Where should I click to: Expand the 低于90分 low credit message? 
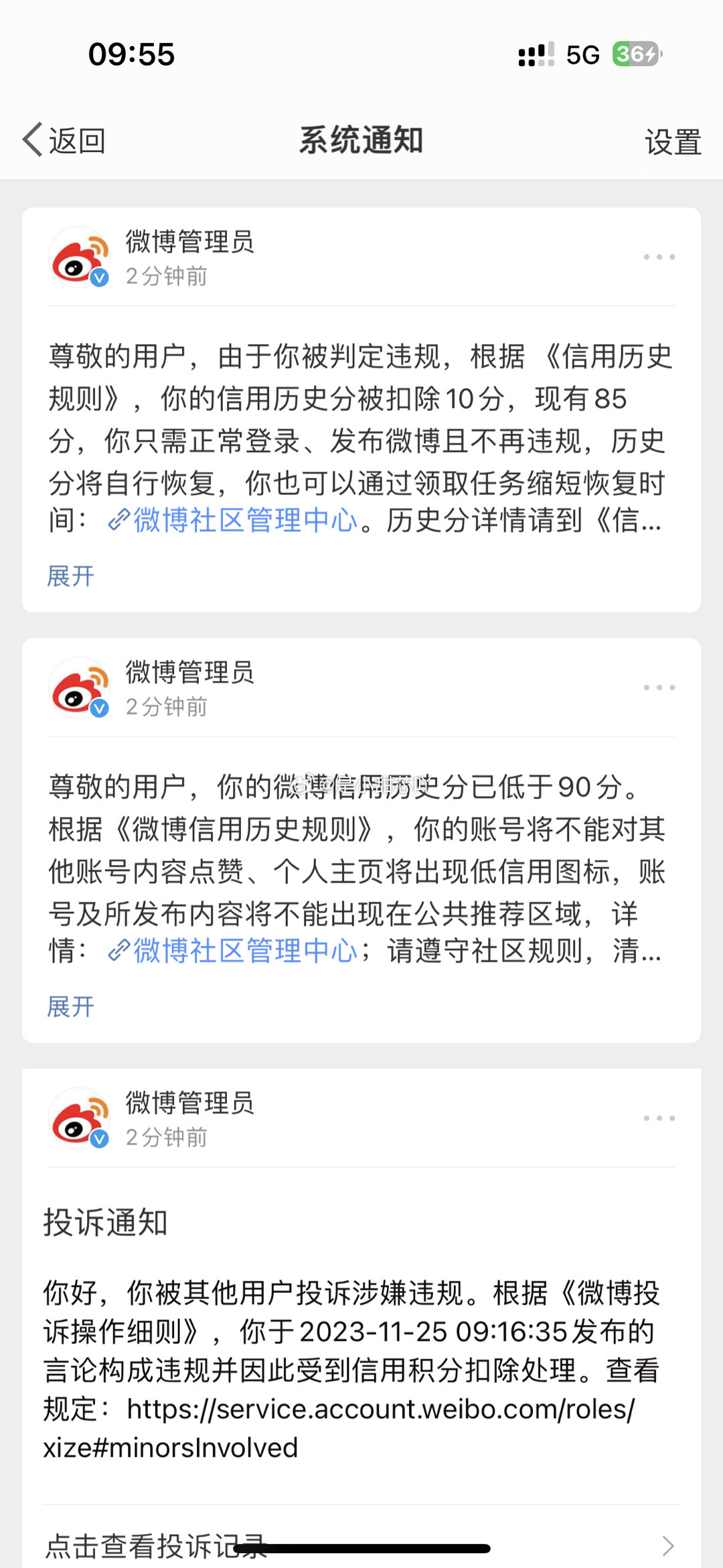point(71,1007)
